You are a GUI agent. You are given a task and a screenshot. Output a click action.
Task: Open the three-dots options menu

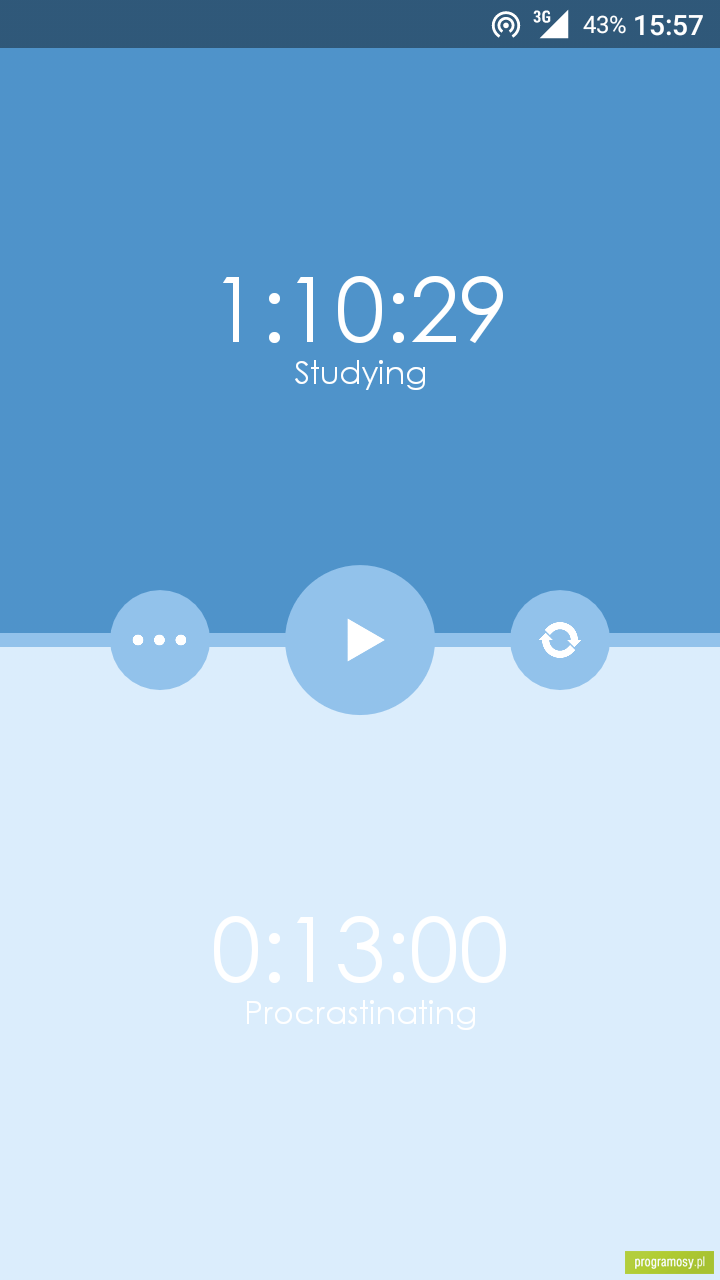[160, 640]
